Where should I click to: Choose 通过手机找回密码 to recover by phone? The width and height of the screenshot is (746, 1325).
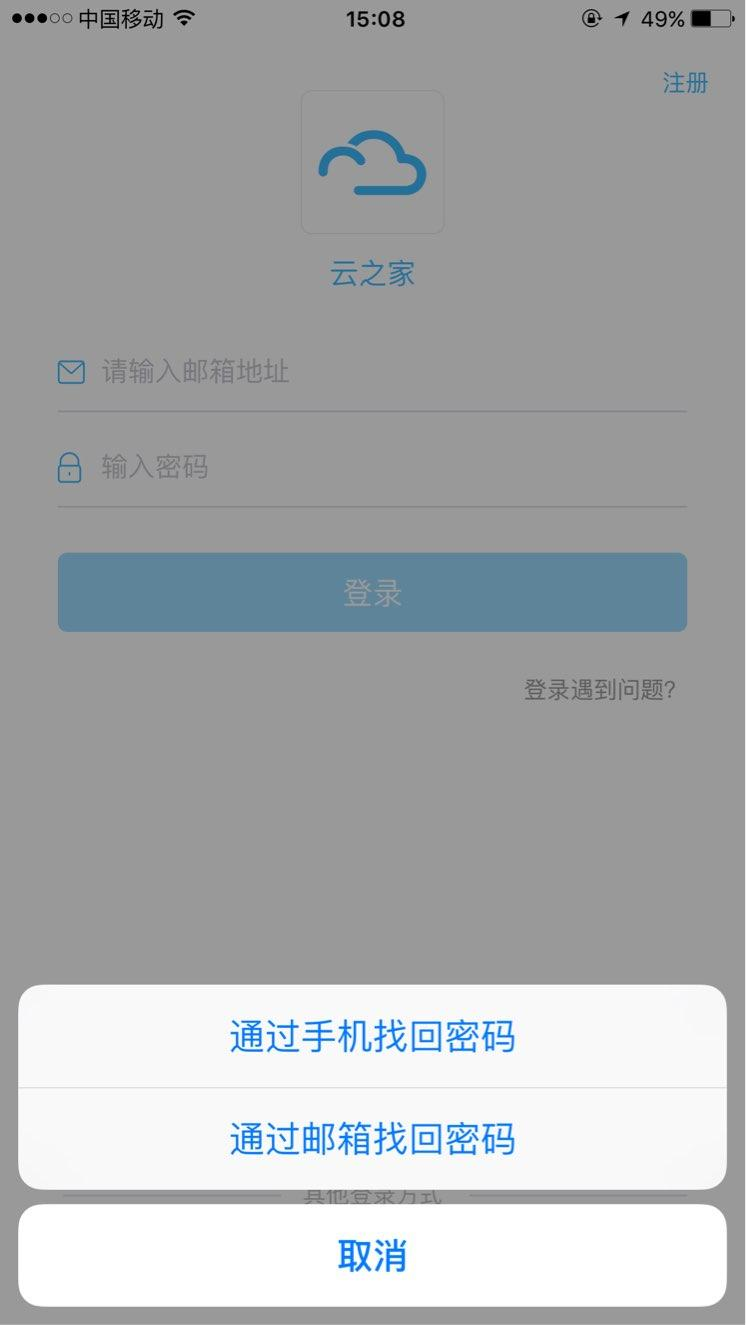coord(372,1037)
